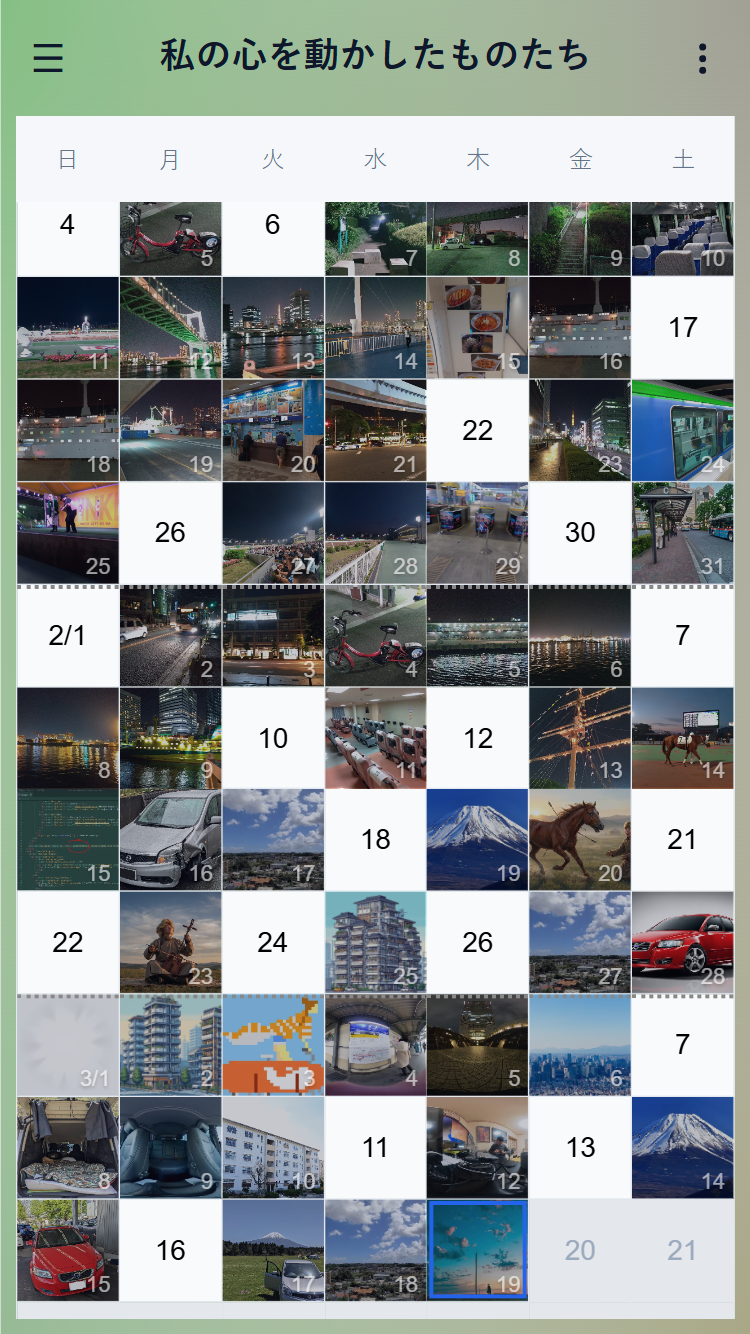Image resolution: width=750 pixels, height=1334 pixels.
Task: Open the hamburger drawer menu
Action: click(48, 58)
